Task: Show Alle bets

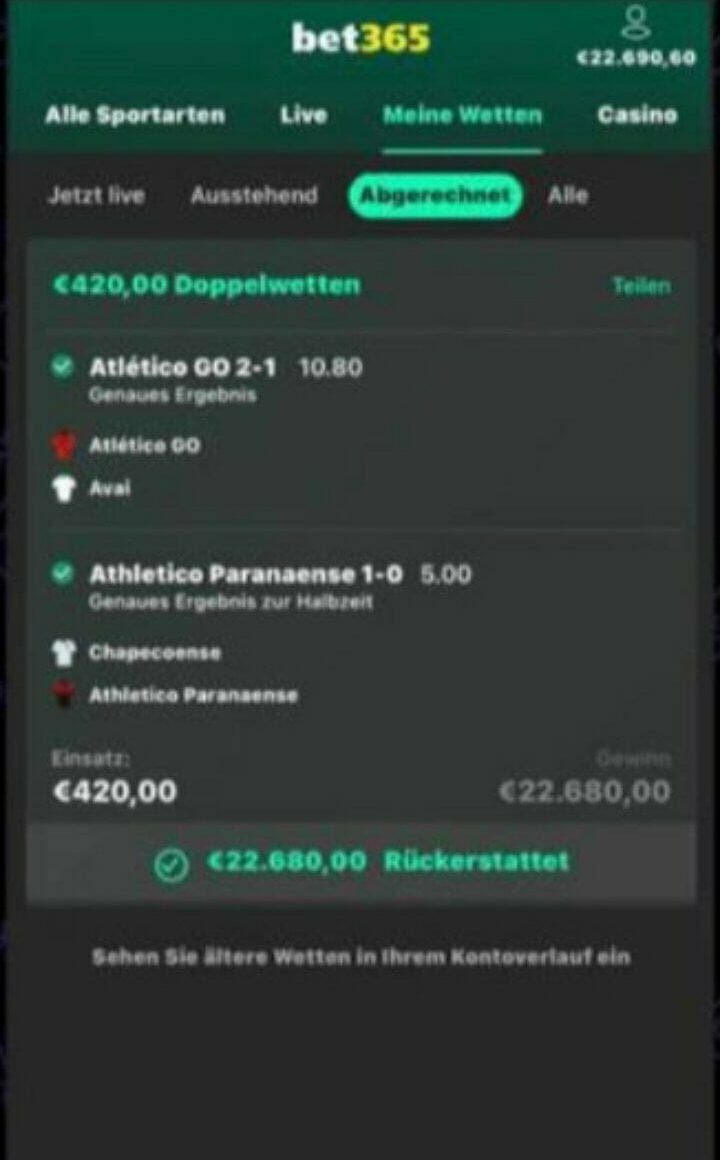Action: (x=567, y=195)
